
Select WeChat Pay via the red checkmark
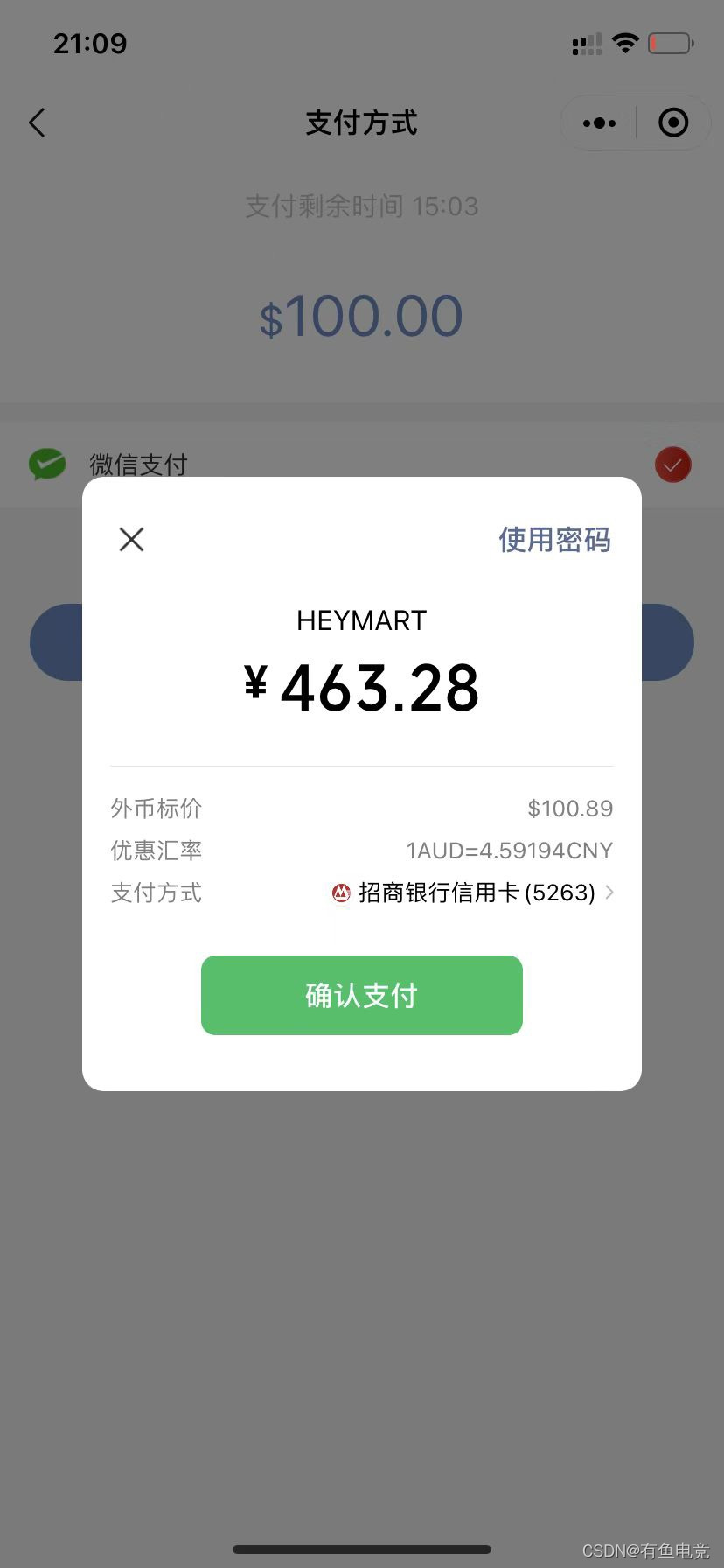click(x=672, y=465)
